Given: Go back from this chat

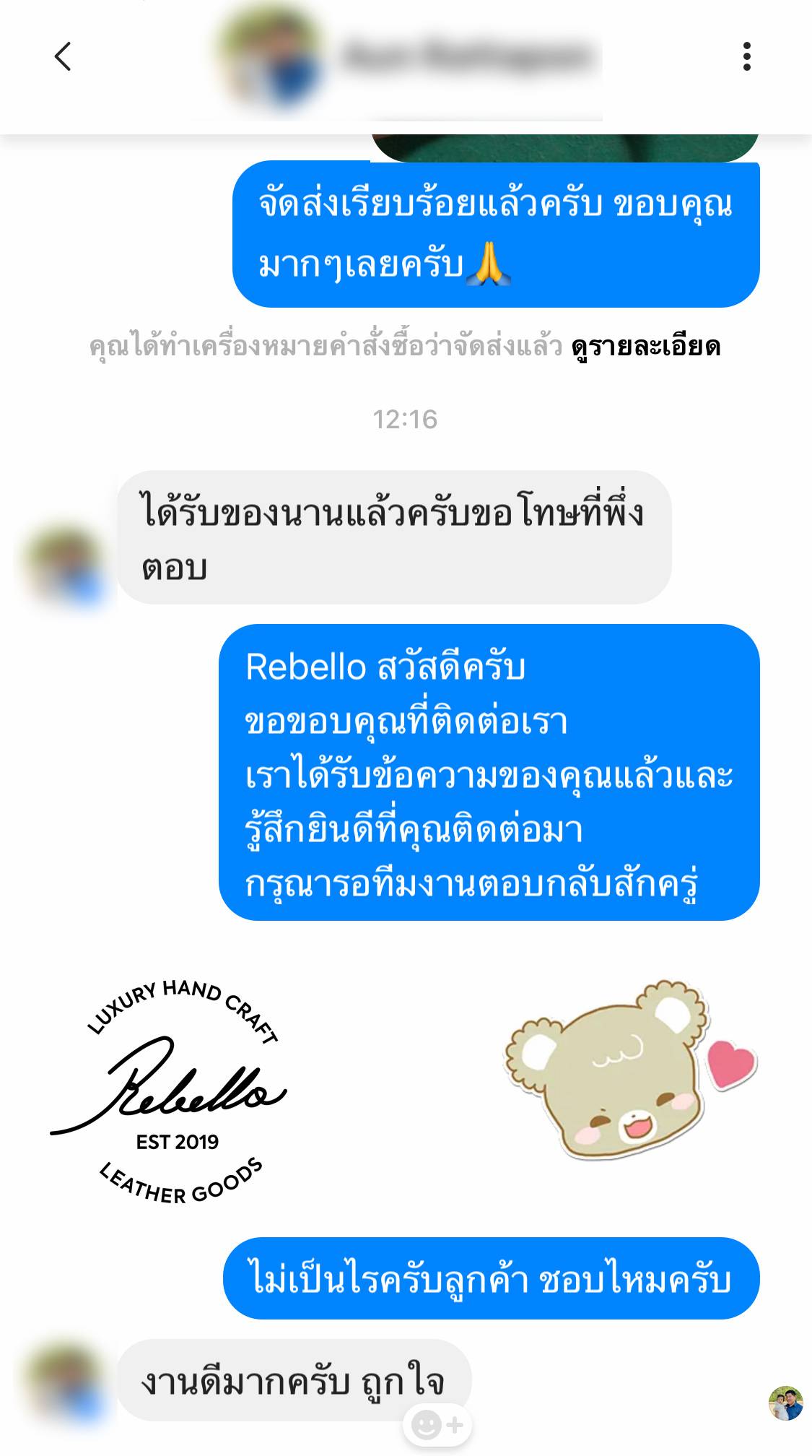Looking at the screenshot, I should 63,56.
